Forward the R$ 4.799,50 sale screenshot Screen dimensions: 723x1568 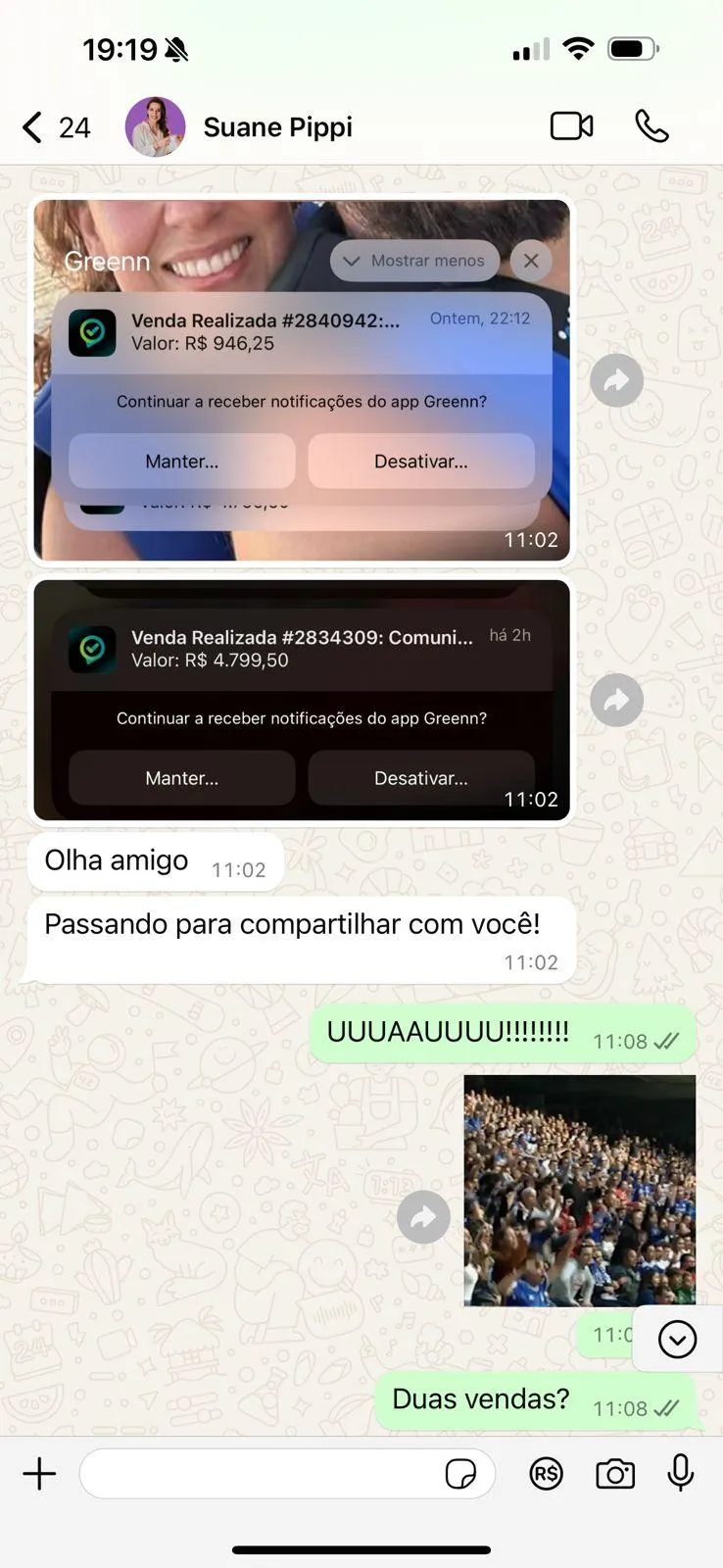click(x=616, y=700)
